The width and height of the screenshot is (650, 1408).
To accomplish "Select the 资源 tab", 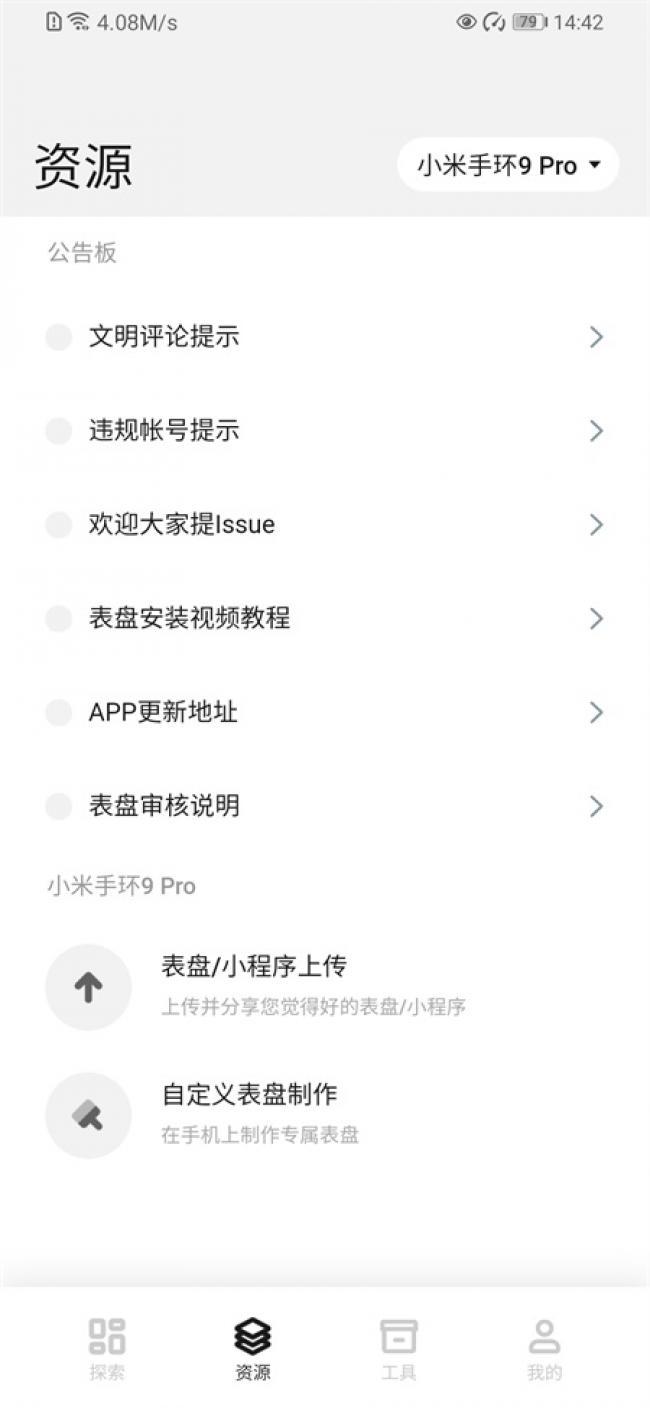I will tap(253, 1349).
